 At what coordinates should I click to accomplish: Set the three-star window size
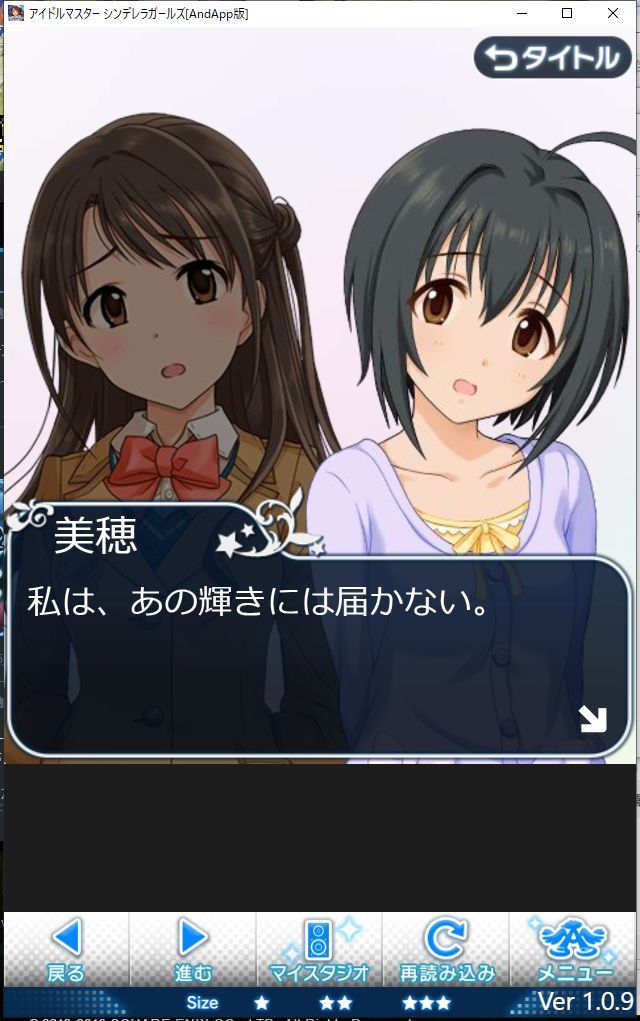pyautogui.click(x=426, y=1002)
